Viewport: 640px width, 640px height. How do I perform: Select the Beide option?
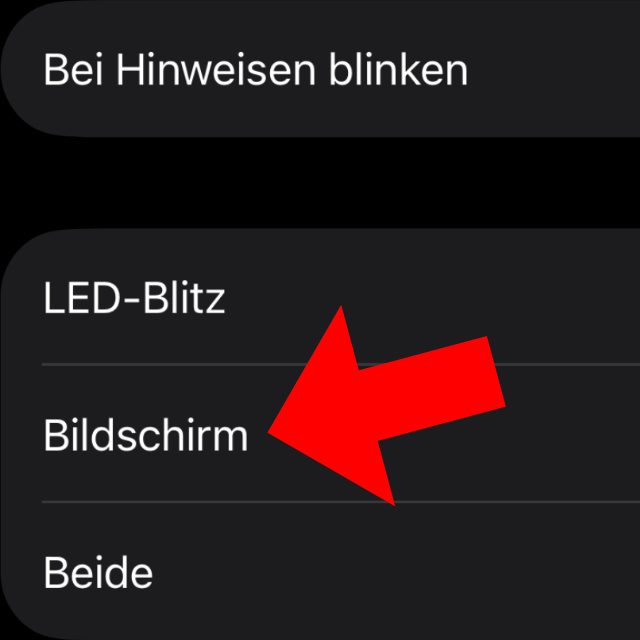(x=99, y=573)
